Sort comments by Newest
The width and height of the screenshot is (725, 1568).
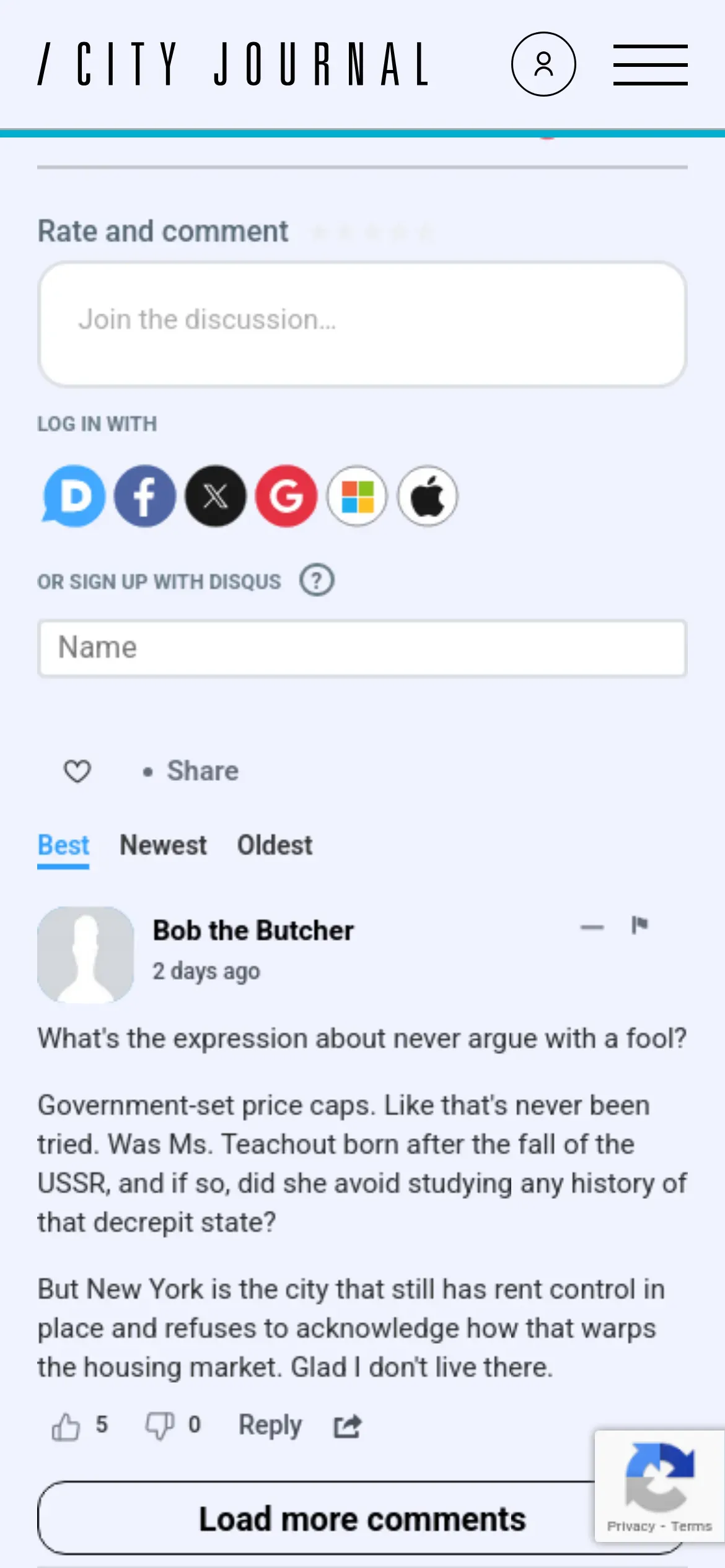[x=163, y=845]
